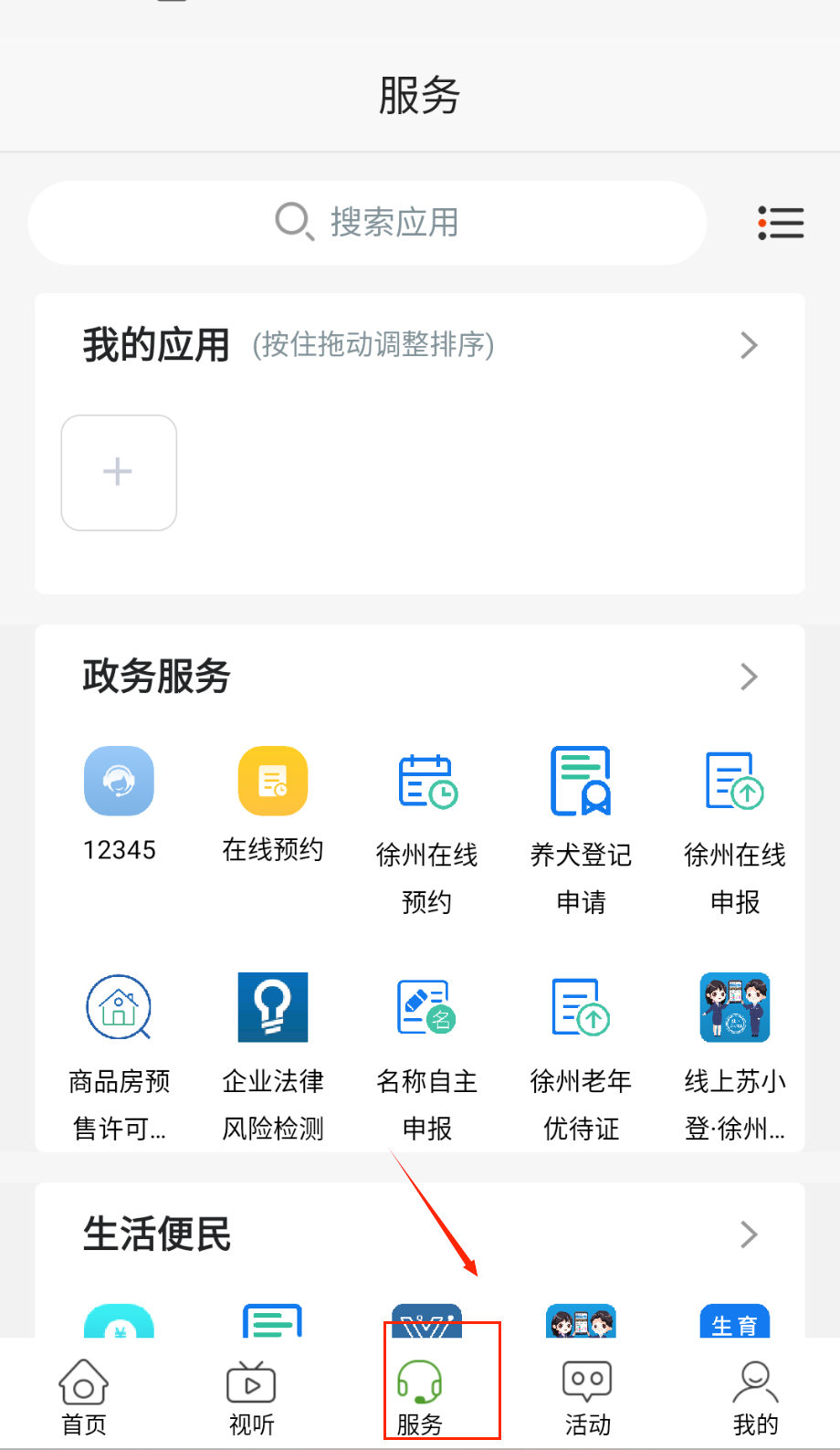Open 养犬登记申请
The height and width of the screenshot is (1450, 840).
click(581, 782)
